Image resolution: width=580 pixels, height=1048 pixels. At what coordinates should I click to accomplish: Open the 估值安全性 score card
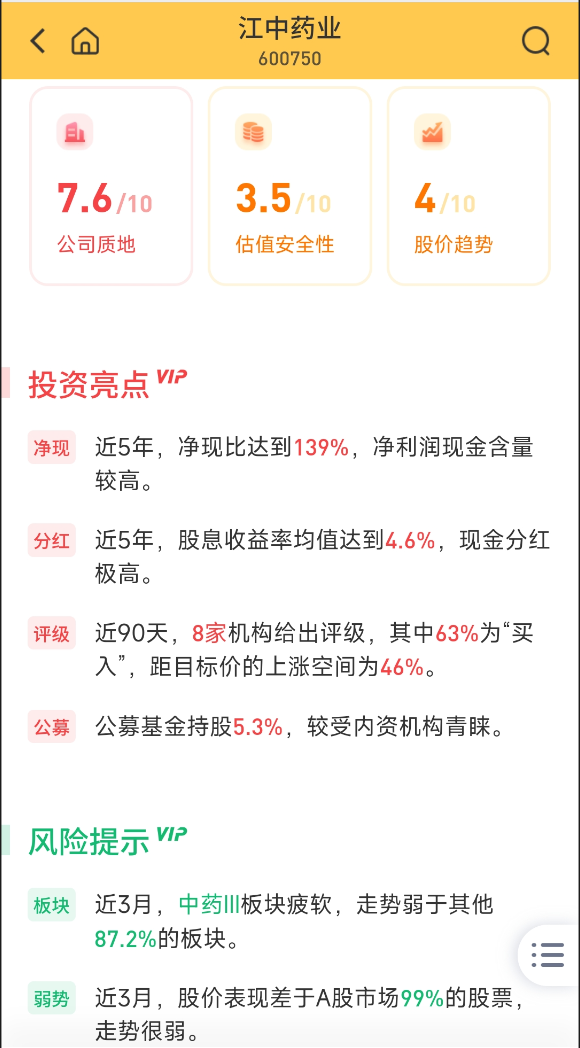coord(289,186)
